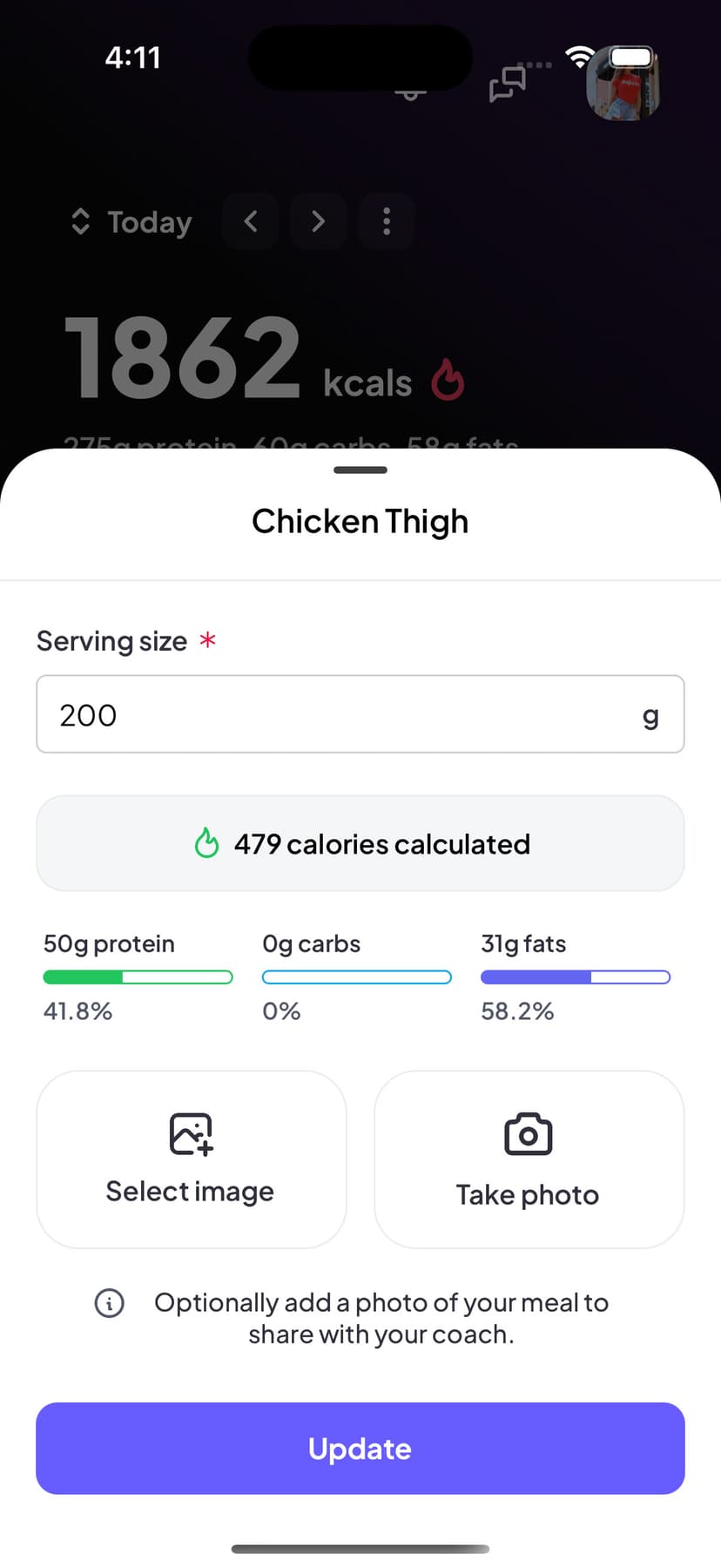Click the info icon near the photo note
The image size is (721, 1568).
(x=109, y=1303)
